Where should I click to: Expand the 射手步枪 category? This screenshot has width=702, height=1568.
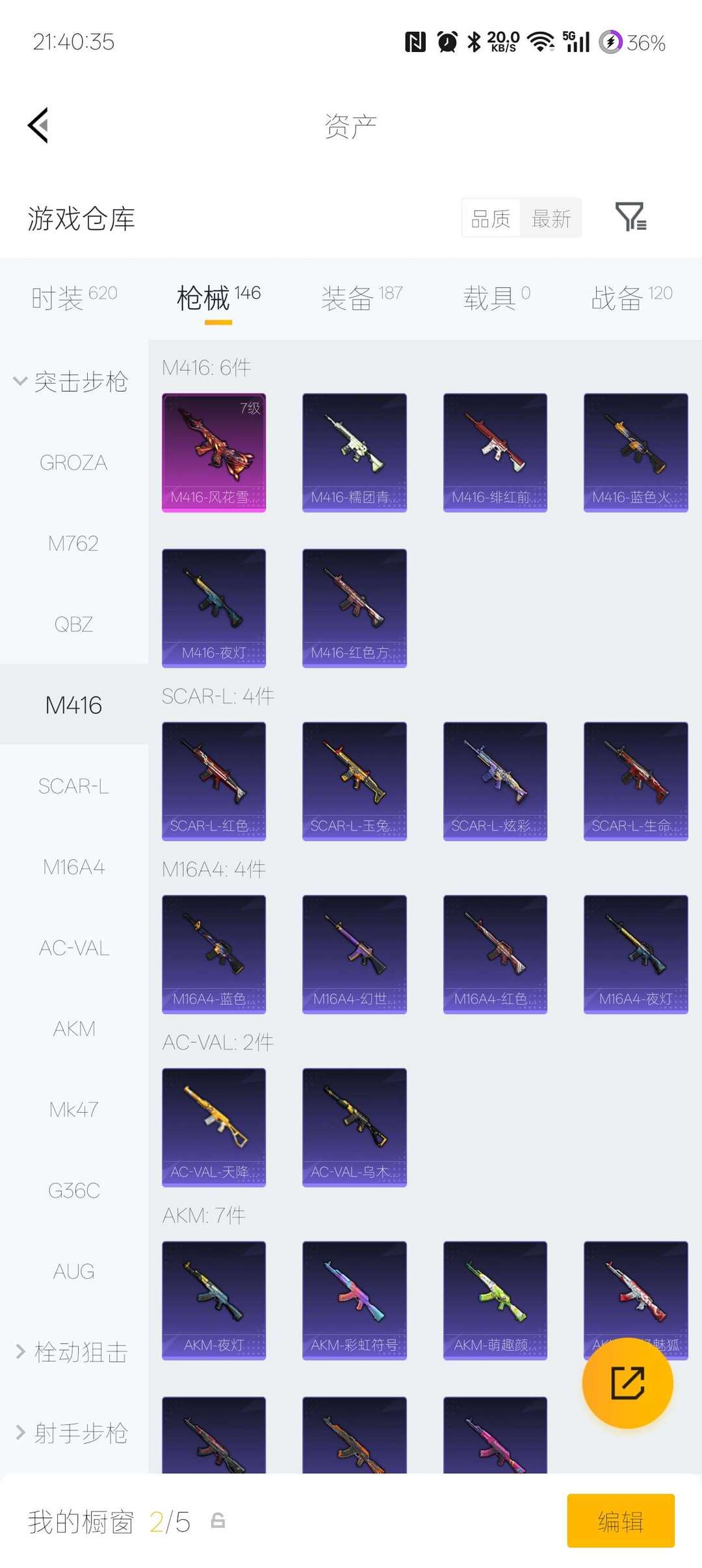71,1432
